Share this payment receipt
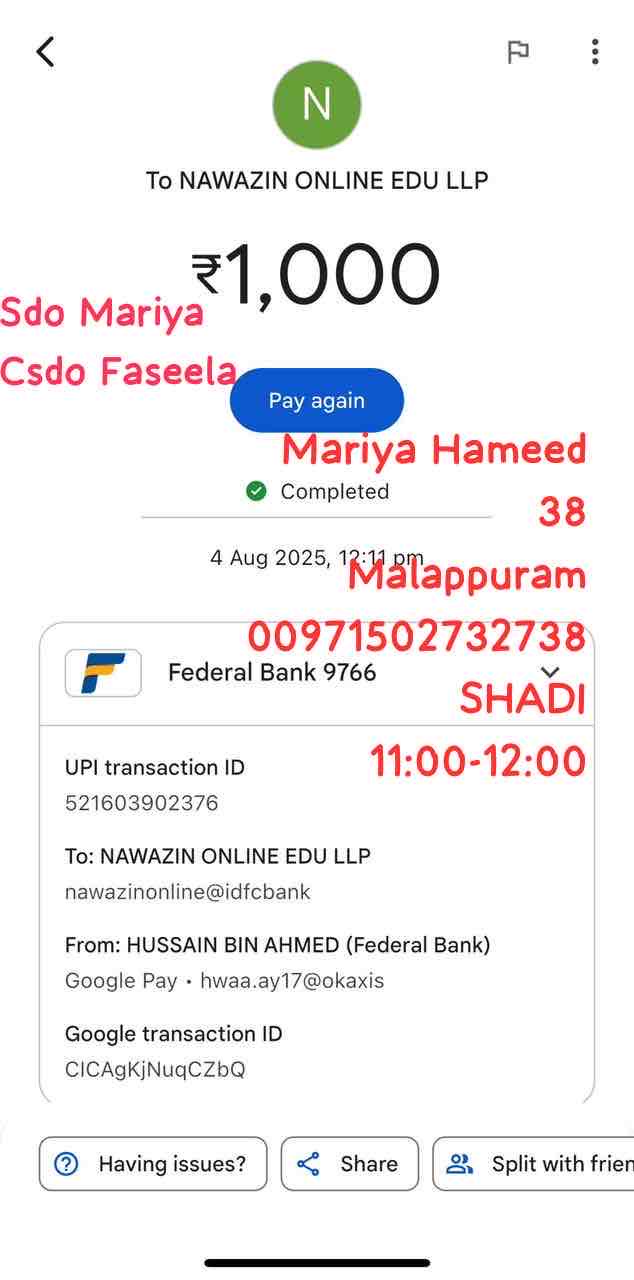634x1280 pixels. coord(349,1164)
